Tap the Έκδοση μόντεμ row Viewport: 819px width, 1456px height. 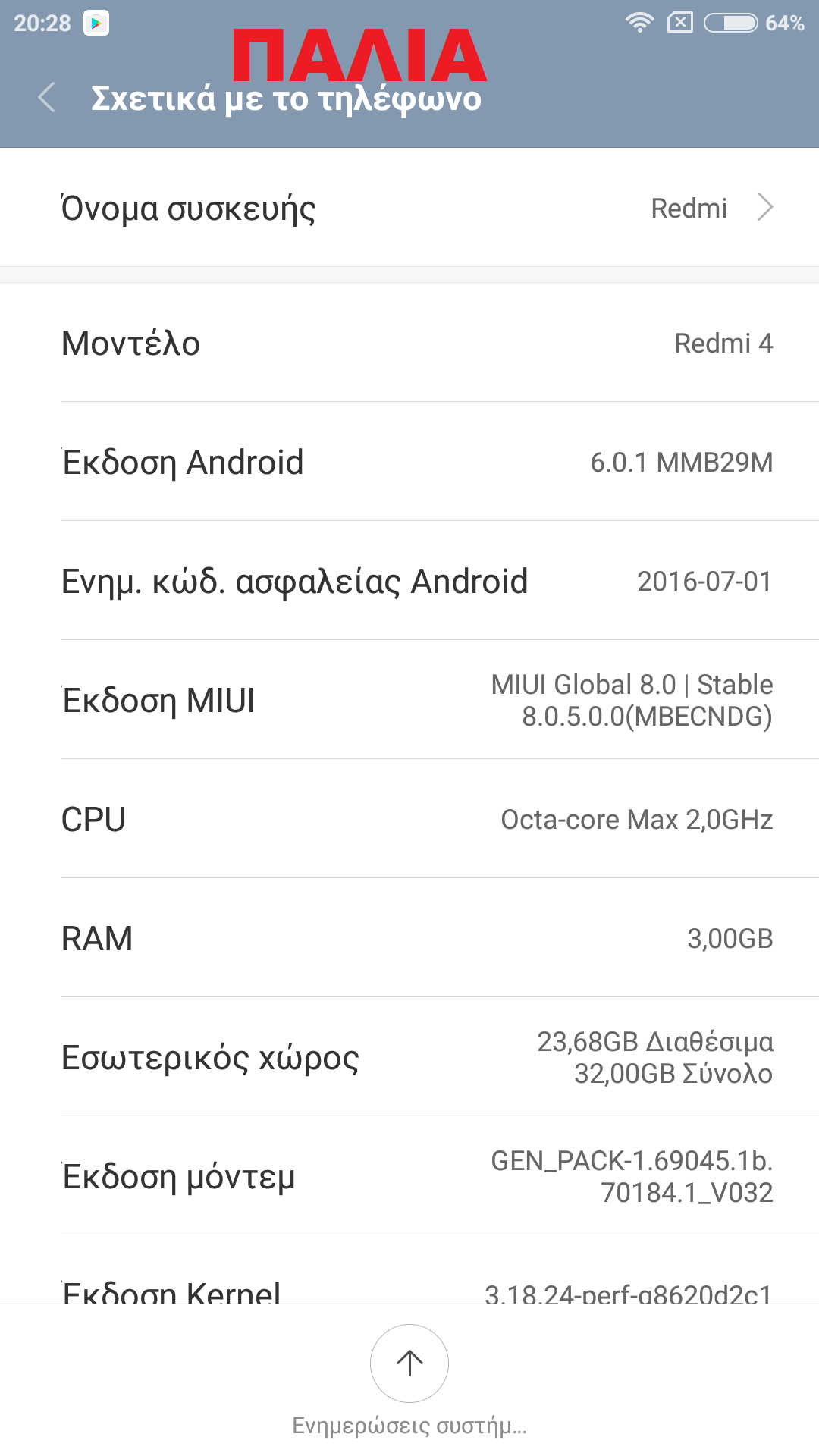[x=409, y=1176]
